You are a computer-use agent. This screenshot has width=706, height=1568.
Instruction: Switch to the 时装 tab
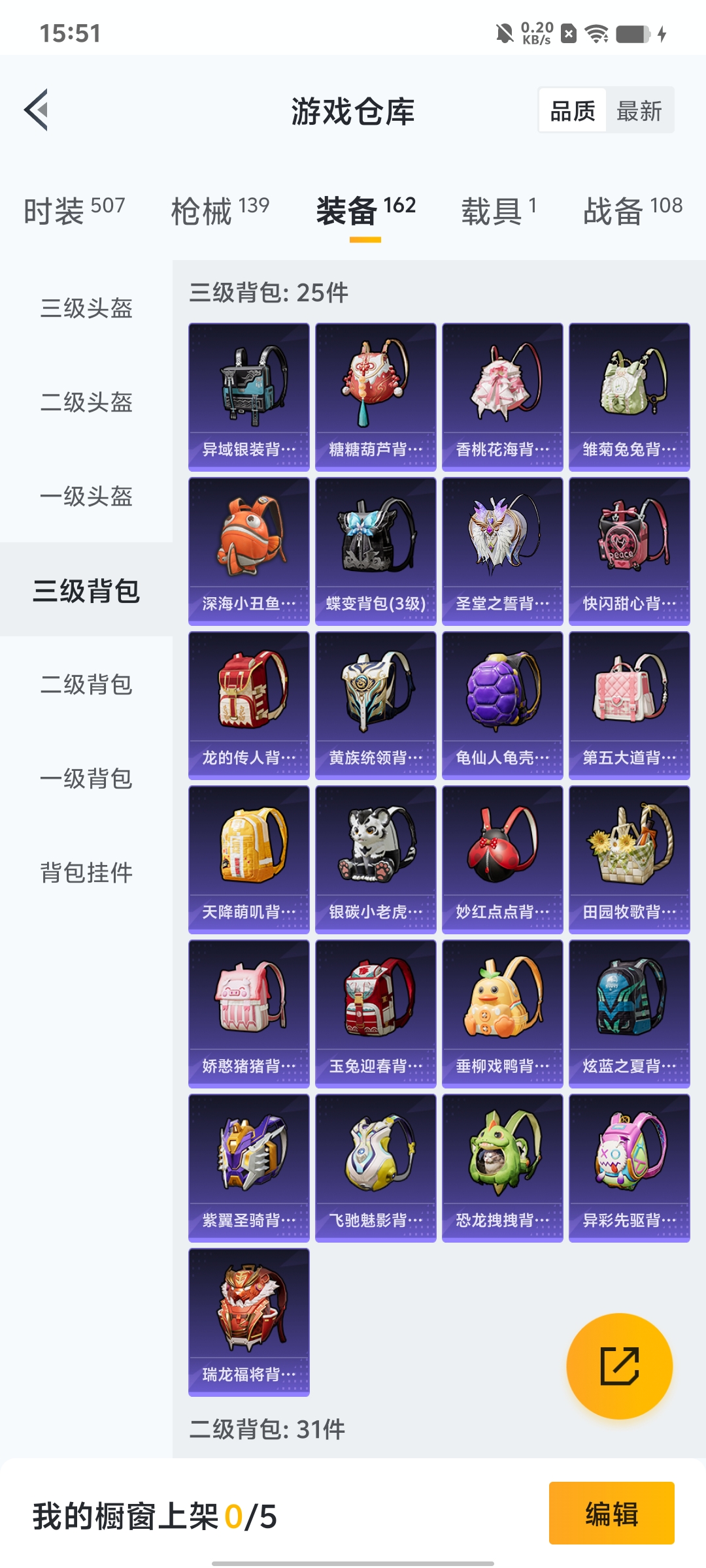(x=74, y=210)
